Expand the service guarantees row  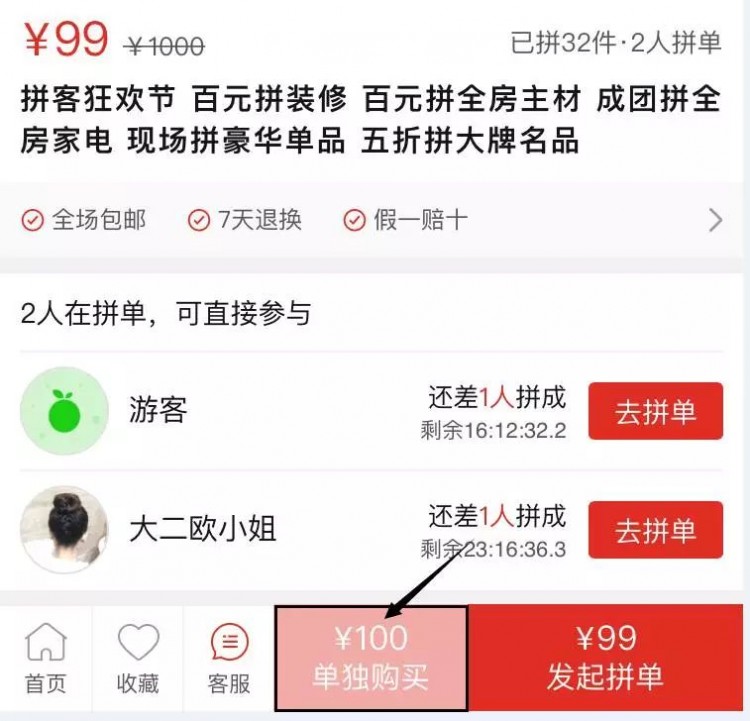tap(715, 220)
